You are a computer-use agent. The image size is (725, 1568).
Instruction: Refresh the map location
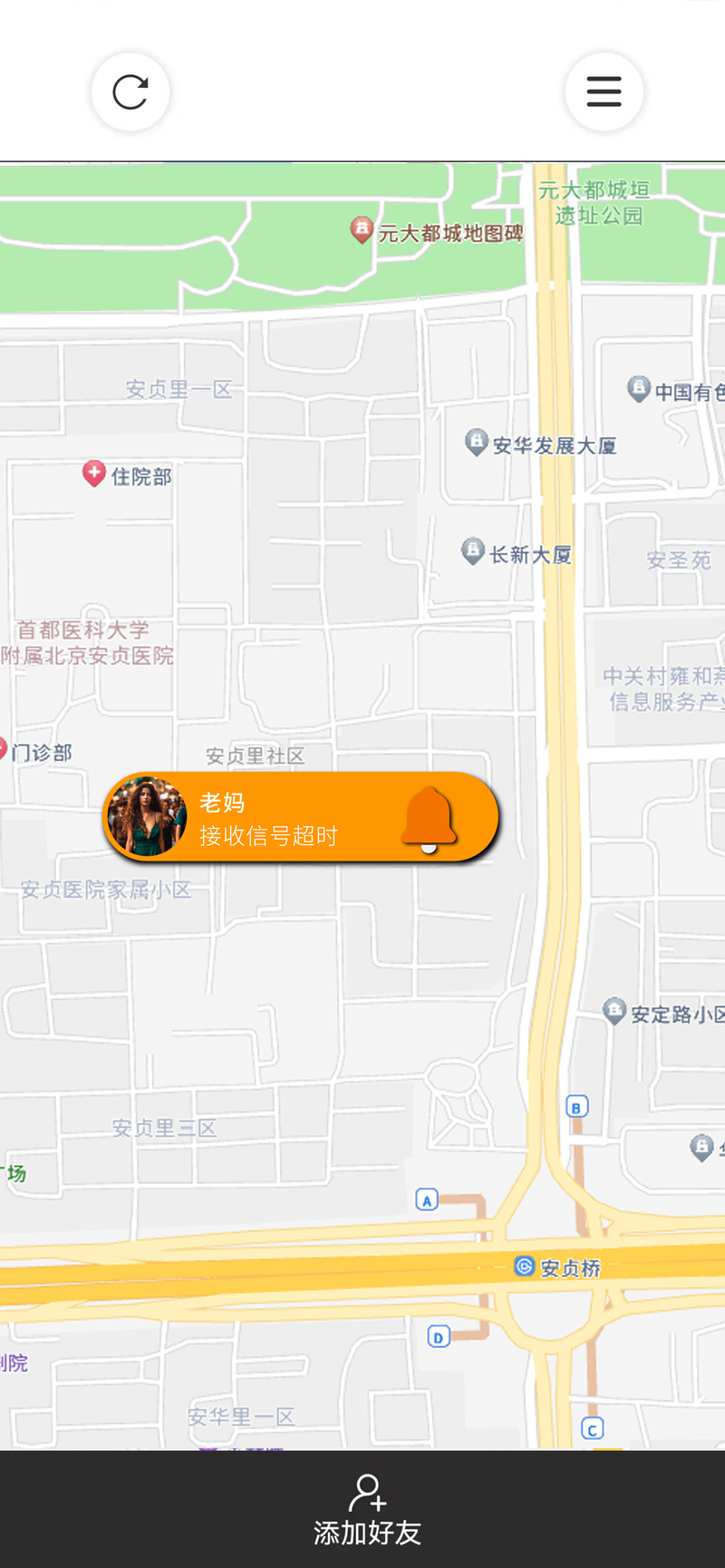tap(130, 92)
